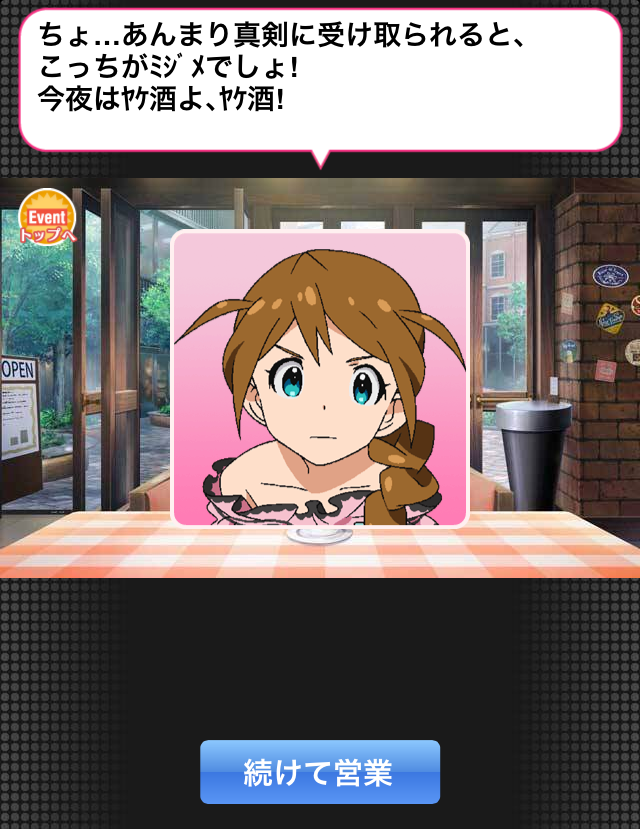Open the Event トップへ badge
This screenshot has width=640, height=829.
[x=46, y=217]
